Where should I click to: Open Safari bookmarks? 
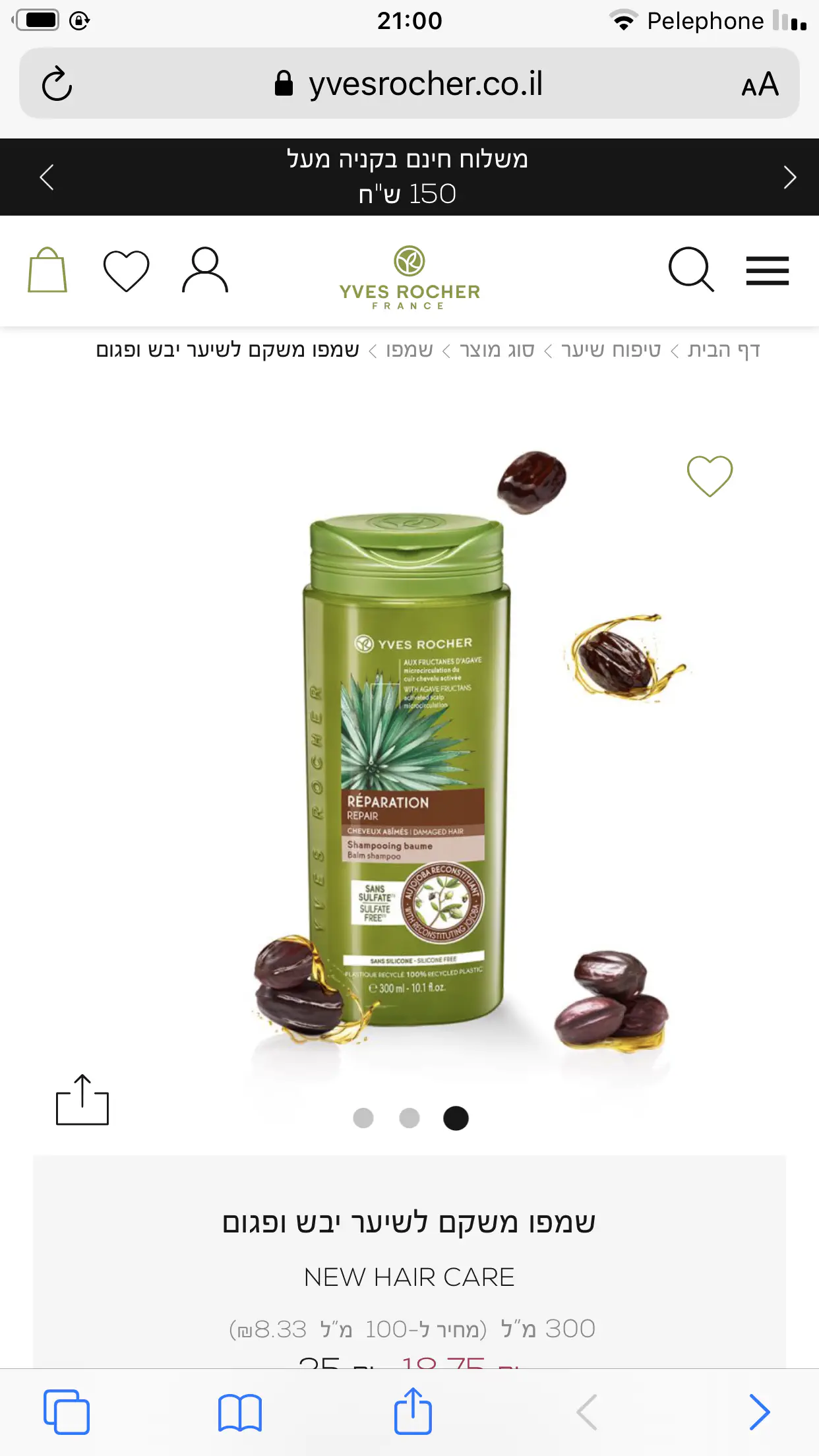240,1412
